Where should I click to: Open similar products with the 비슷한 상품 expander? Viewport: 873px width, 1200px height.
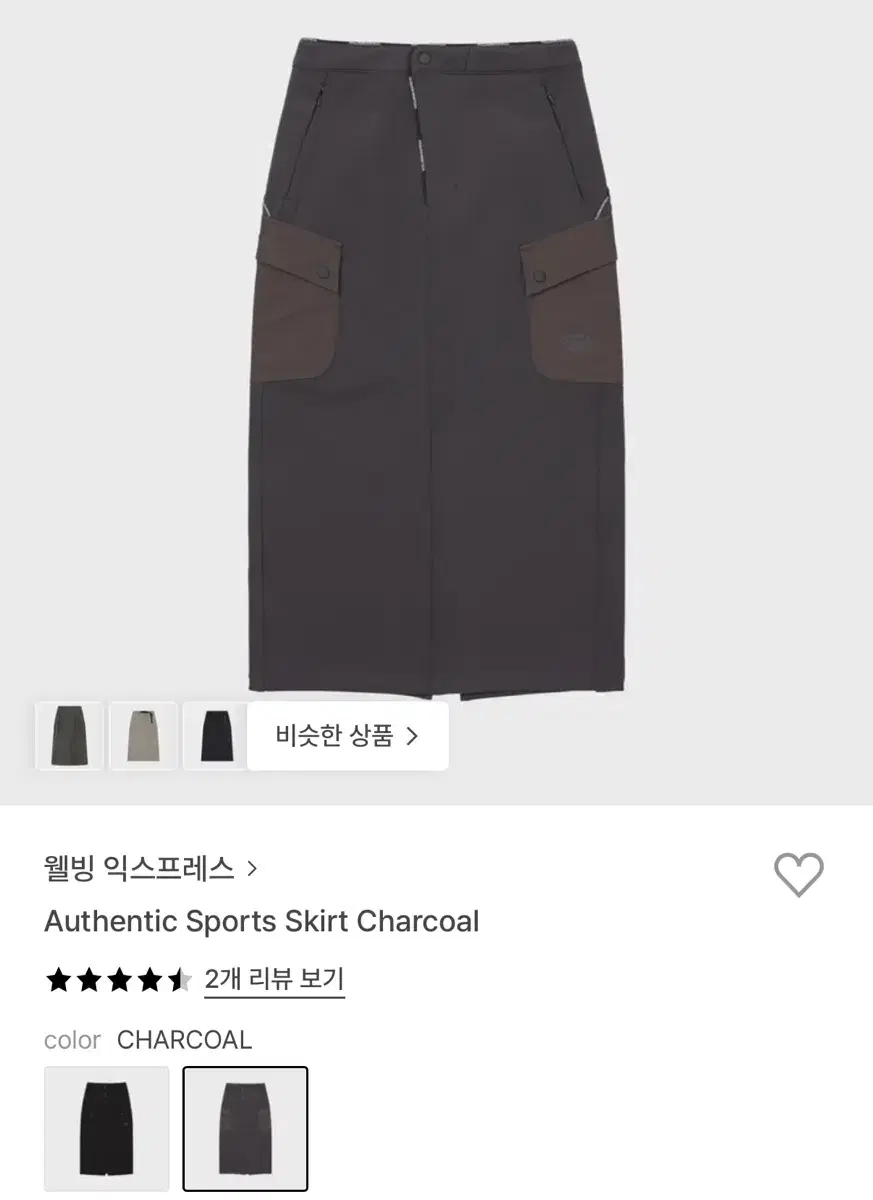tap(347, 735)
